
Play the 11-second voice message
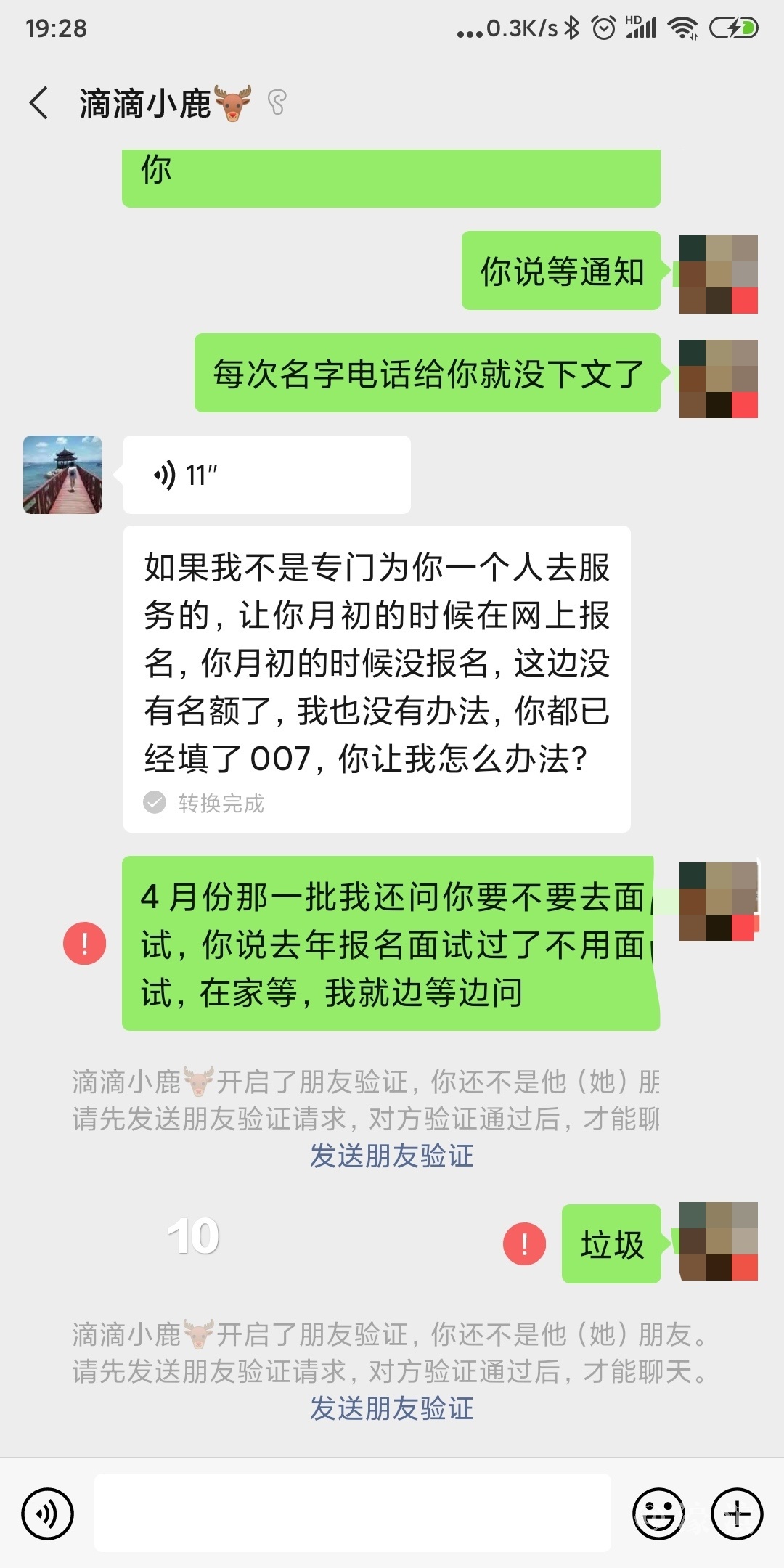(x=266, y=475)
